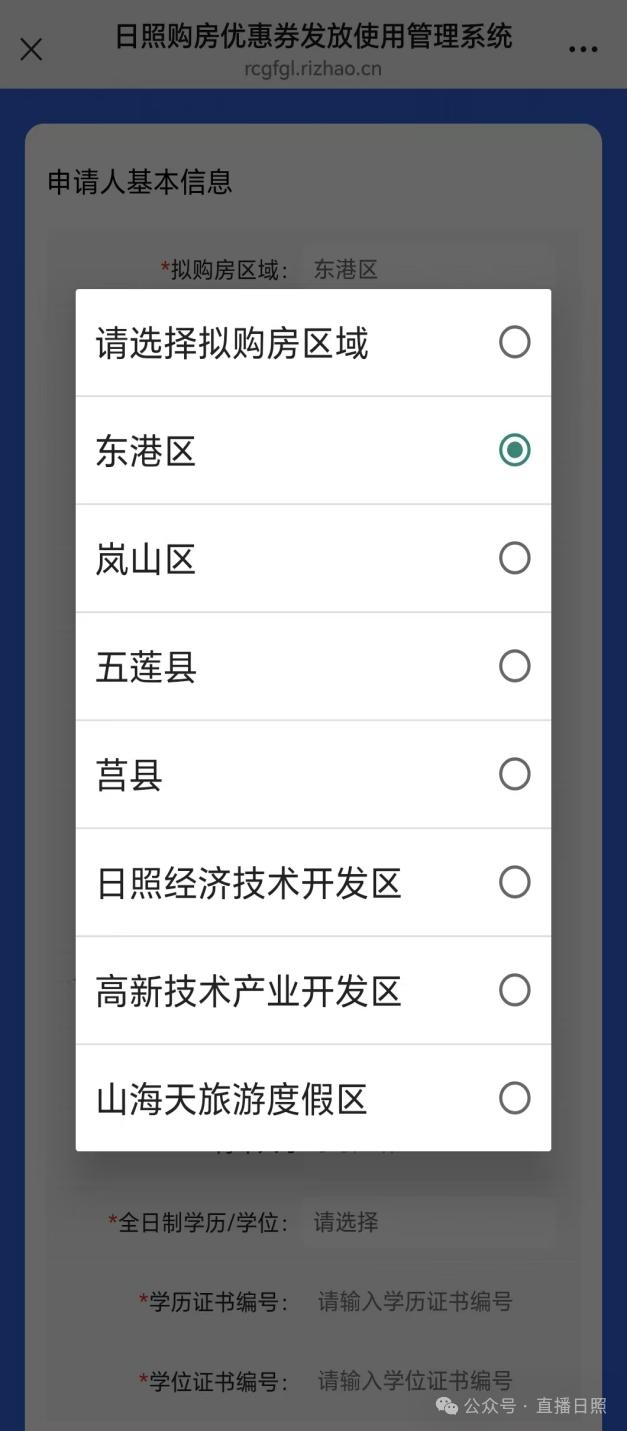Open the three-dot overflow menu
627x1431 pixels.
(582, 49)
